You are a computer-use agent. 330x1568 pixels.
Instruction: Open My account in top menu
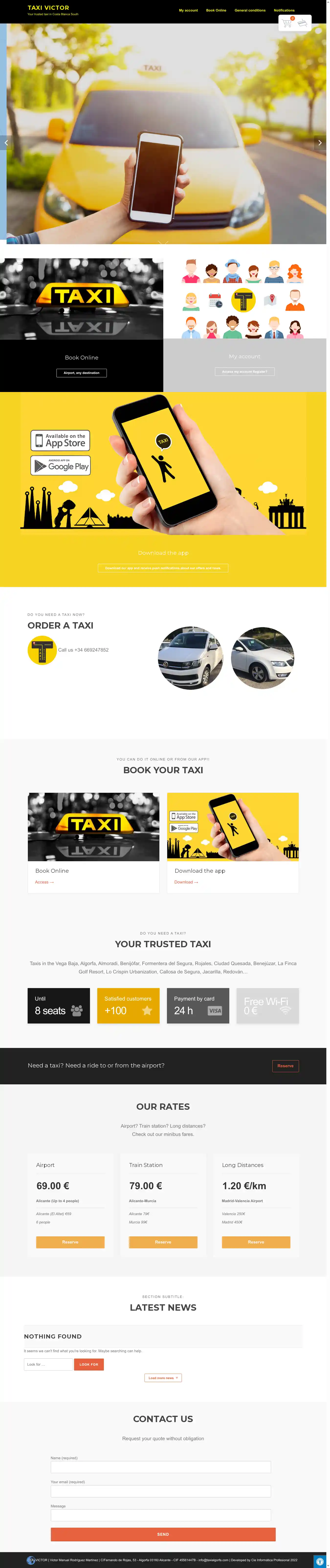point(188,10)
